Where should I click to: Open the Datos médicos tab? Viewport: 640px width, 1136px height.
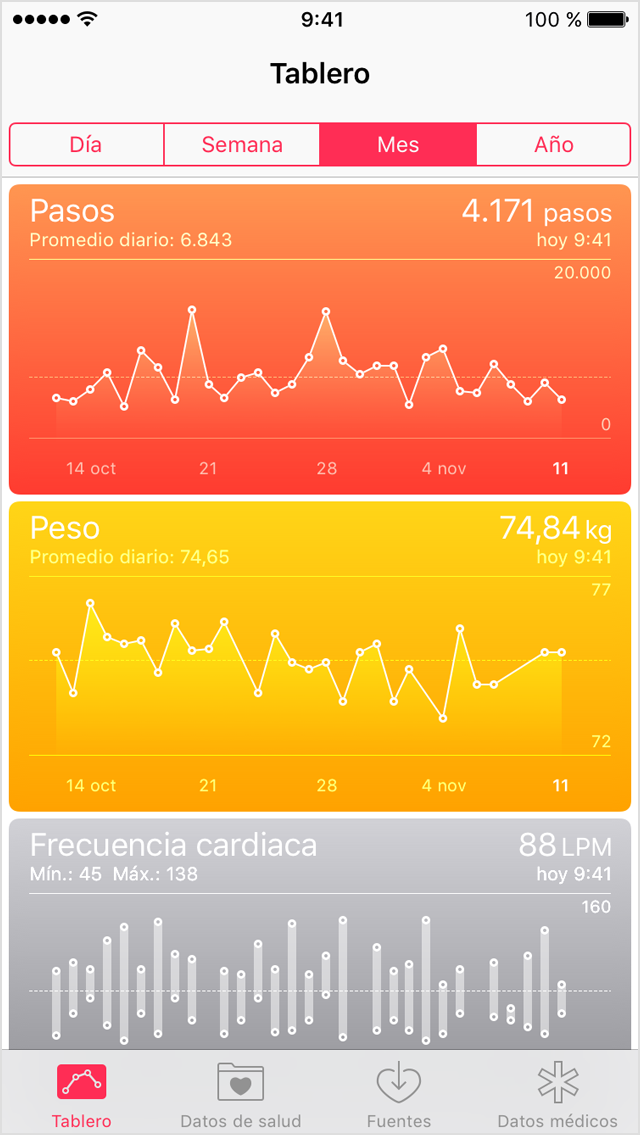(x=557, y=1094)
